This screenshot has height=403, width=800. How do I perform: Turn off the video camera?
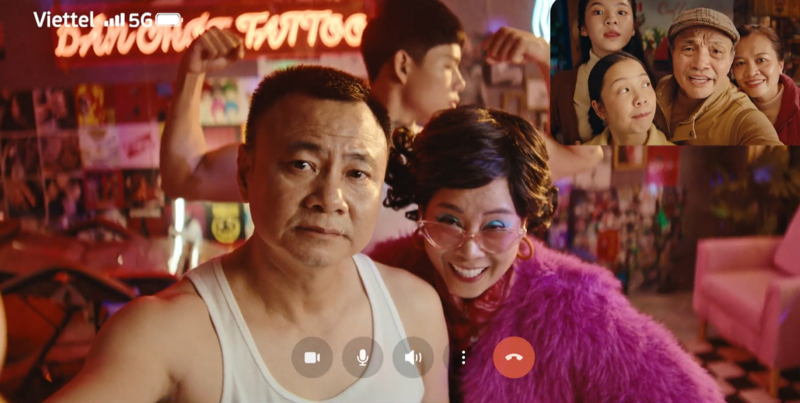[x=312, y=357]
